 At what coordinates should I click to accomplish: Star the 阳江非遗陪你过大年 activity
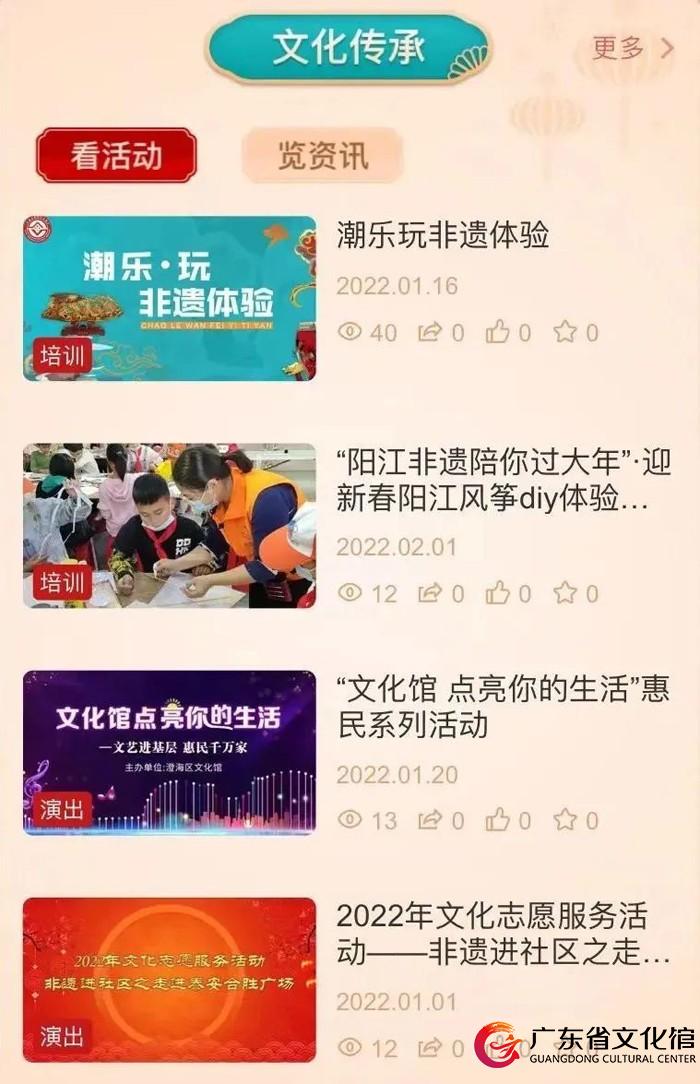566,593
